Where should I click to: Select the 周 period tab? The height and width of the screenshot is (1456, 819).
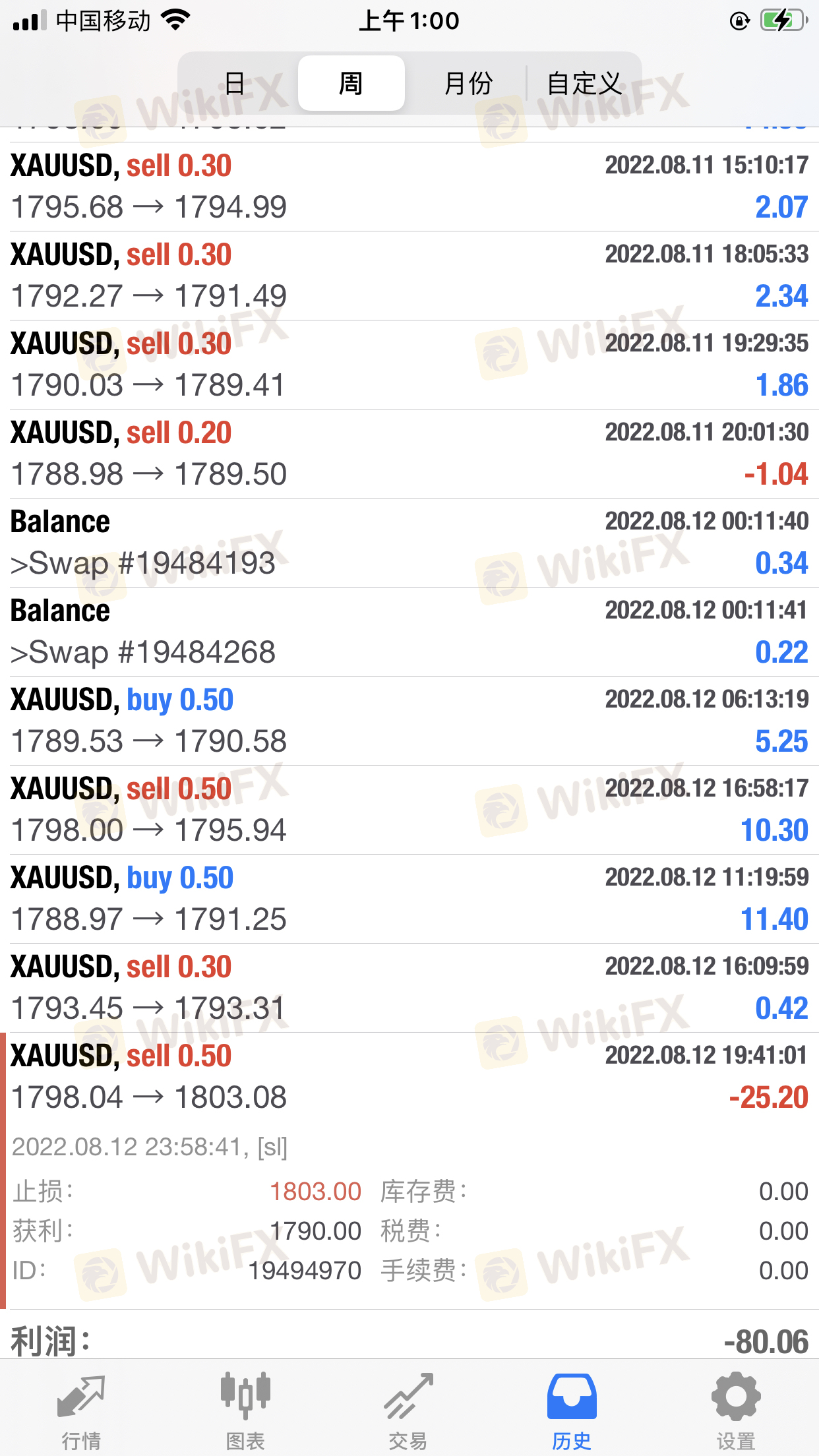pyautogui.click(x=351, y=84)
